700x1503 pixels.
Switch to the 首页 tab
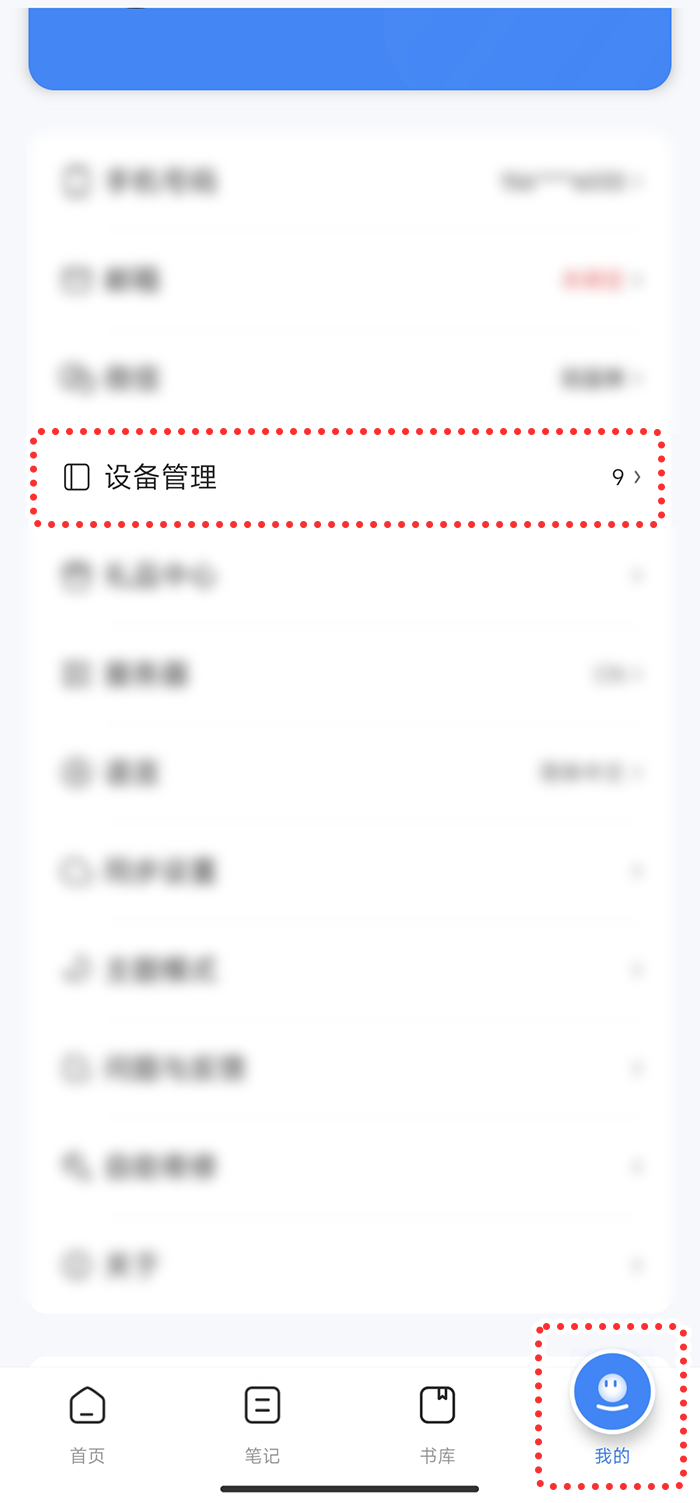coord(87,1426)
